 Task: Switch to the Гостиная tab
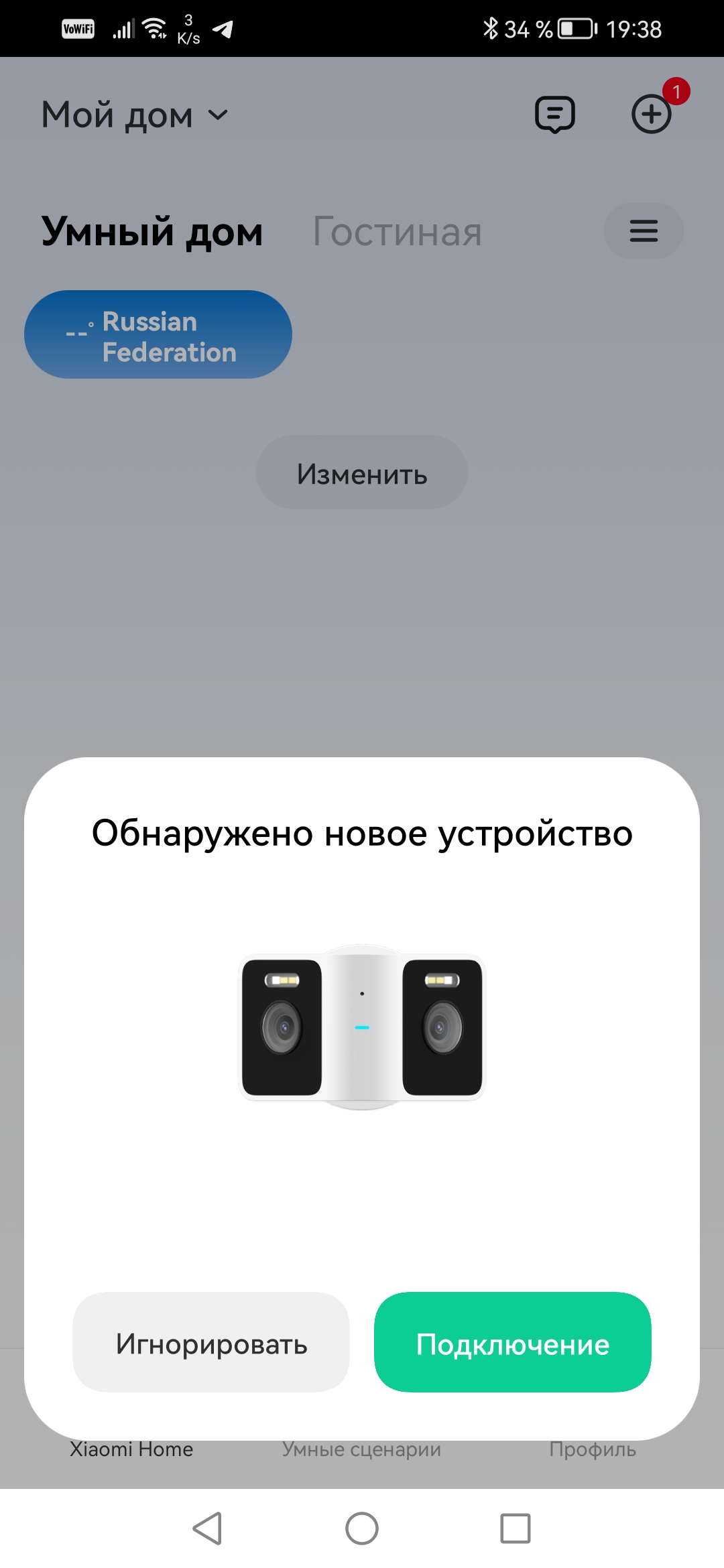398,232
